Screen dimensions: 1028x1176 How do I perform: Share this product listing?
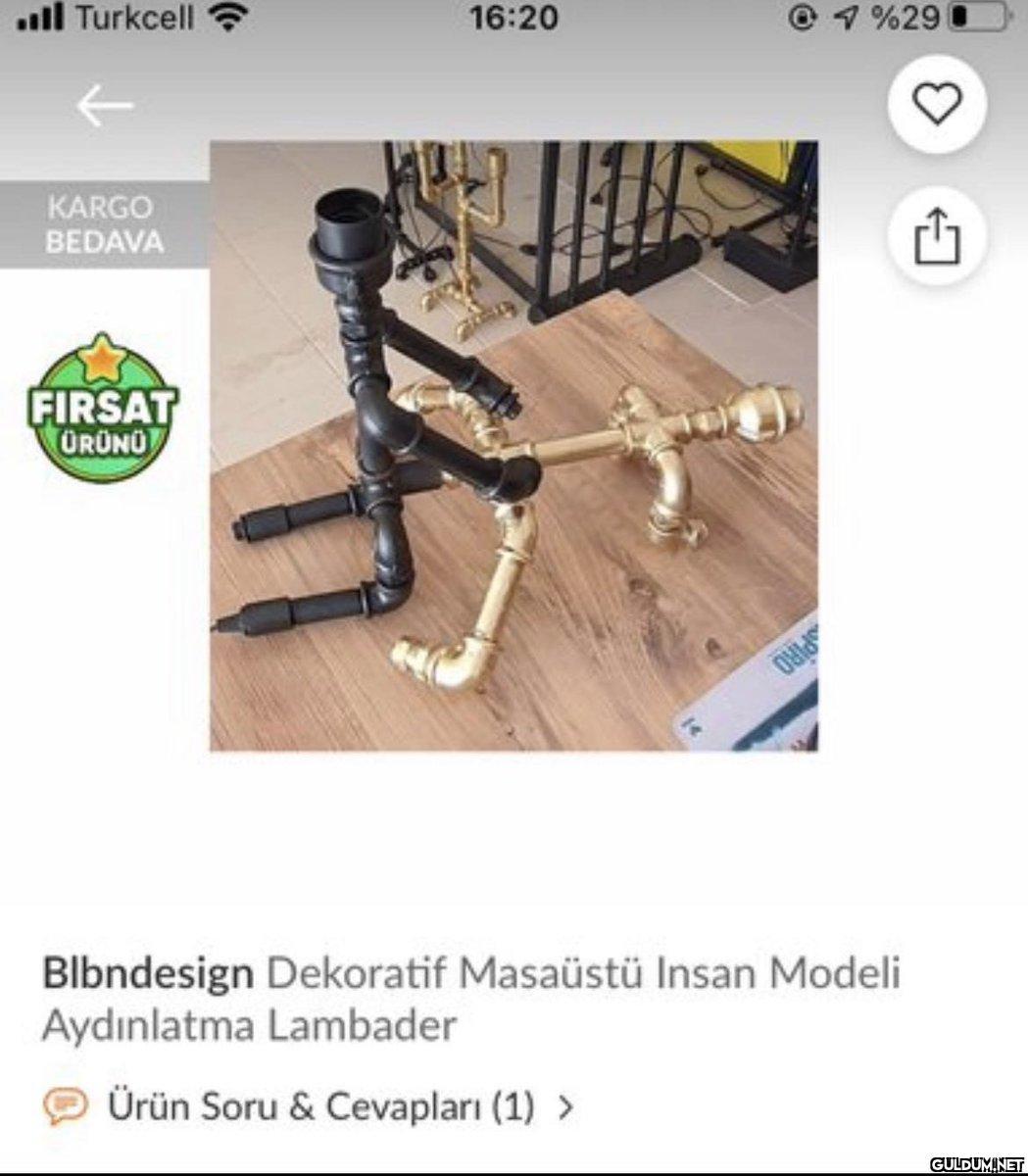point(938,236)
